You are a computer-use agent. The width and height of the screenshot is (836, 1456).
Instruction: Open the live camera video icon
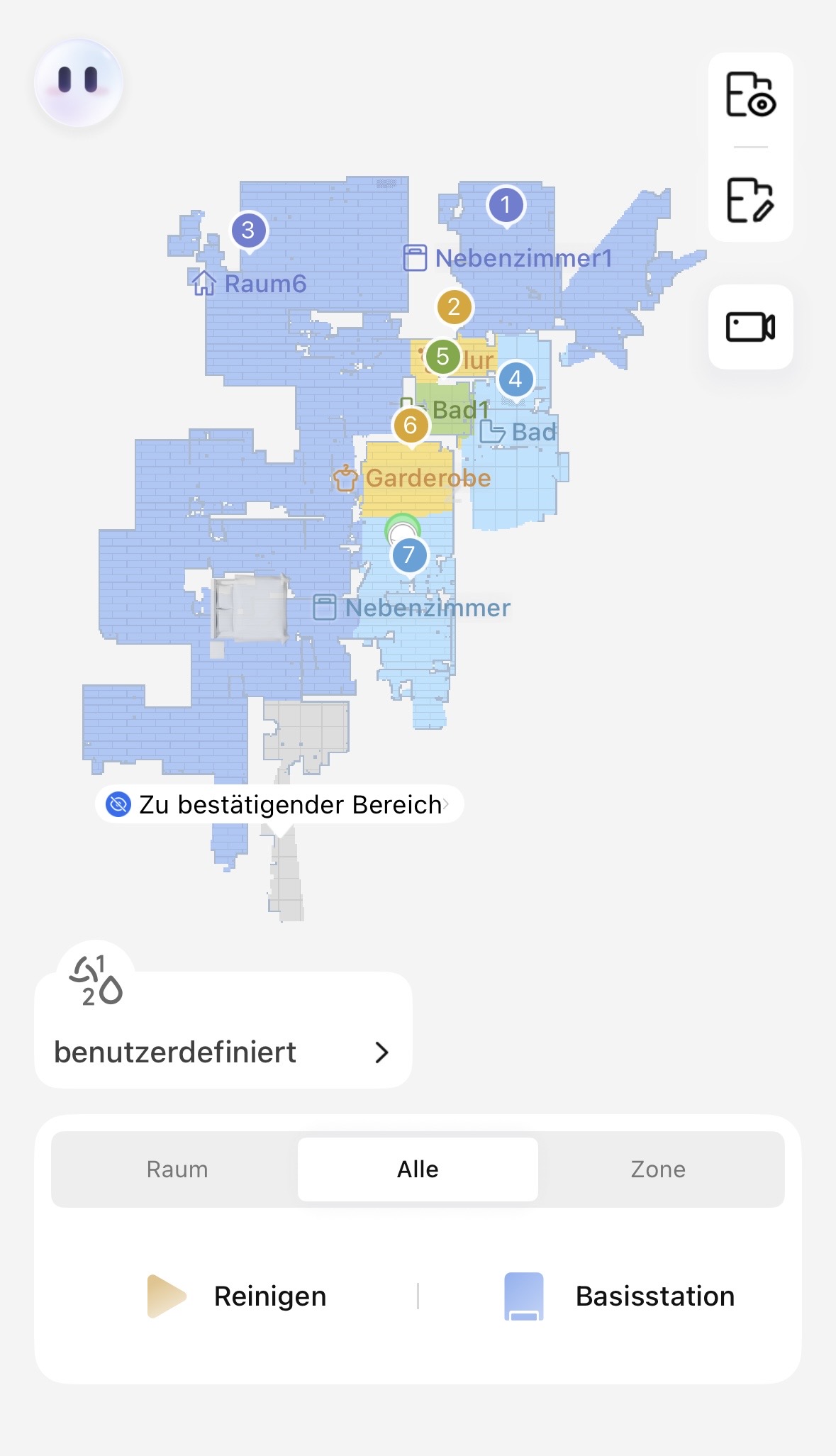pos(750,327)
